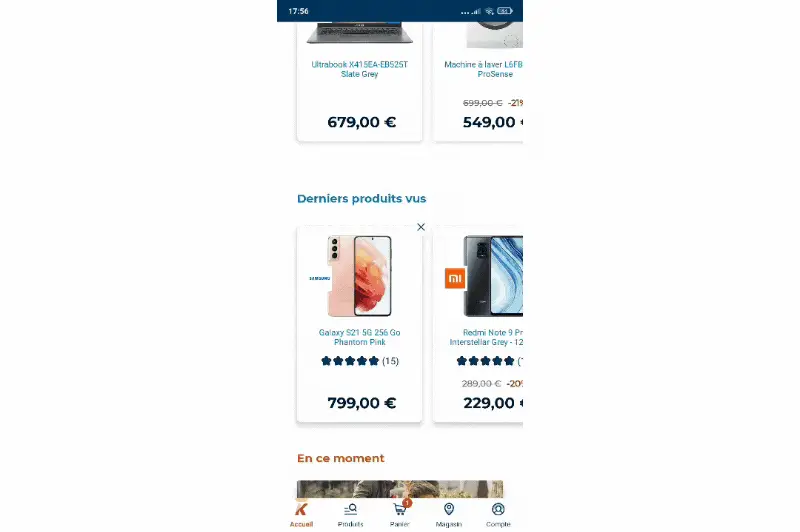
Task: Switch to the Produits tab
Action: (x=350, y=514)
